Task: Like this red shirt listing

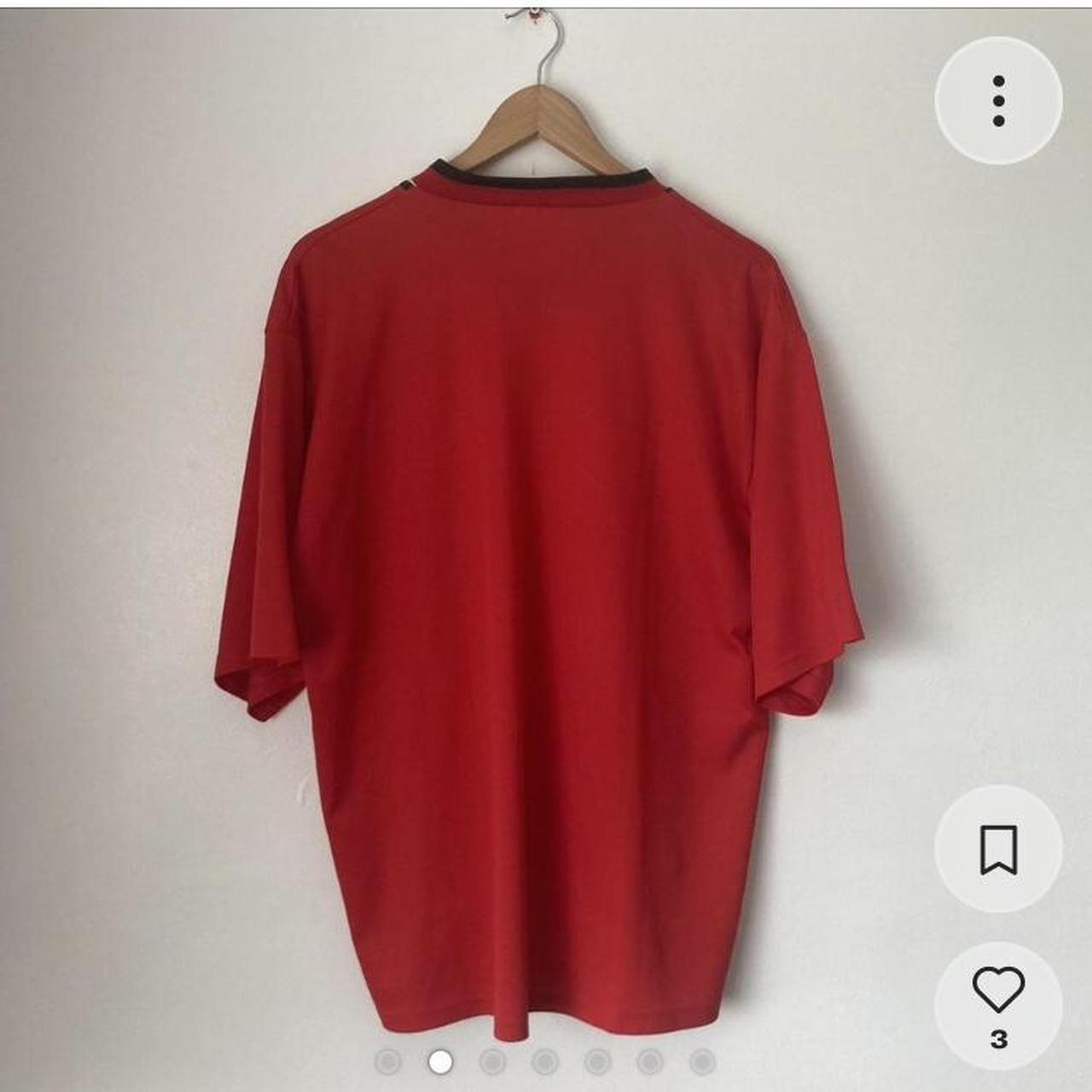Action: click(x=998, y=990)
